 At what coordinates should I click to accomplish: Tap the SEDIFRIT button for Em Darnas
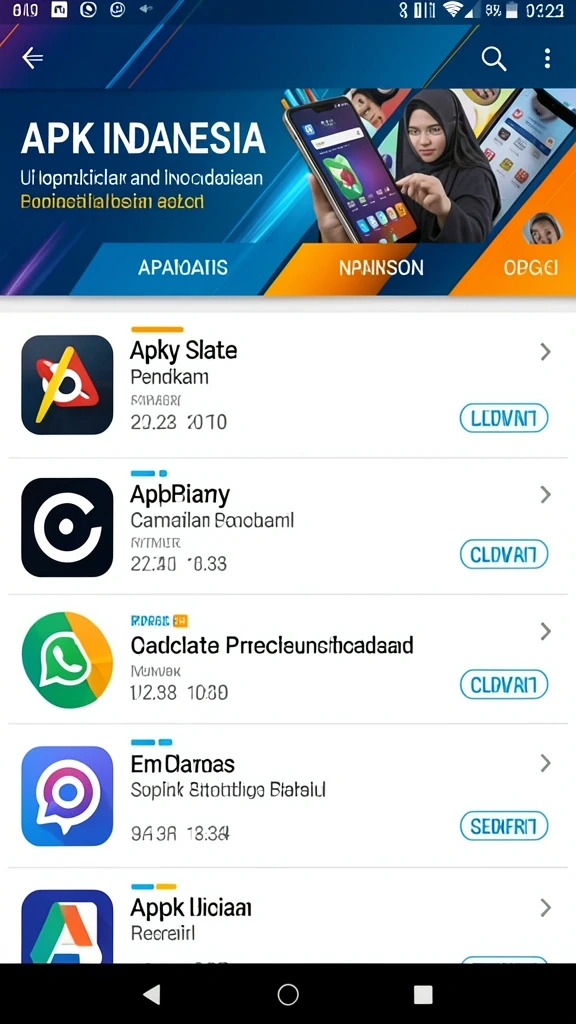click(x=504, y=825)
